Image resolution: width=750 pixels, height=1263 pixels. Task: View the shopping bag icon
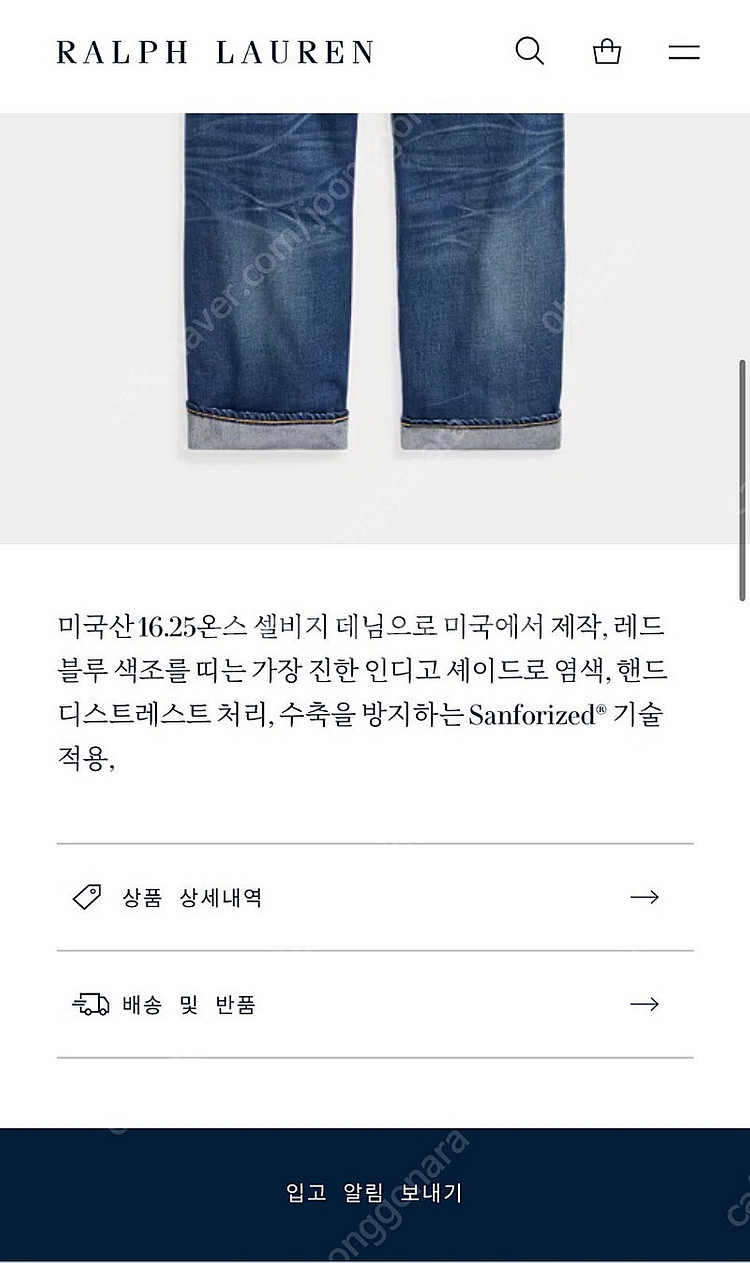[606, 50]
